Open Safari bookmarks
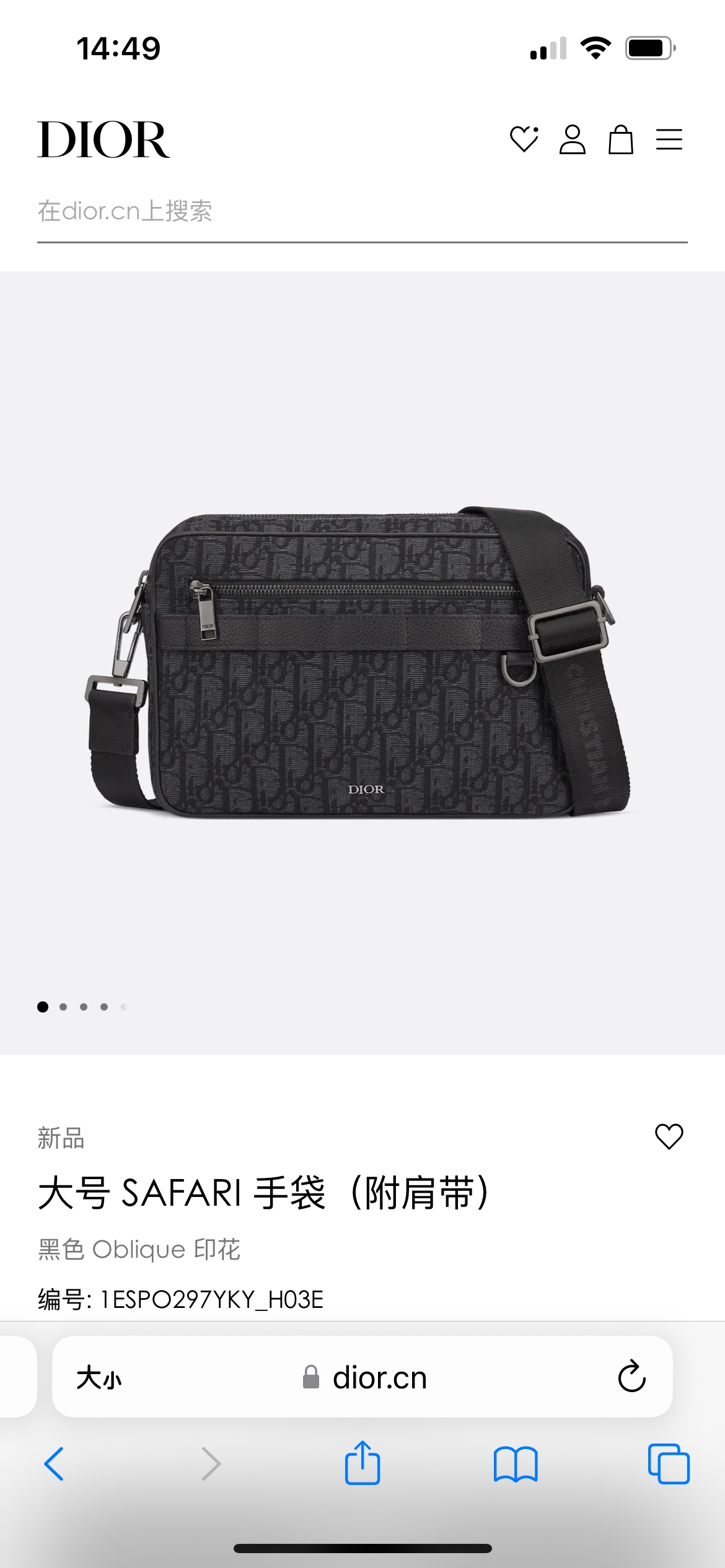This screenshot has height=1568, width=725. point(516,1464)
